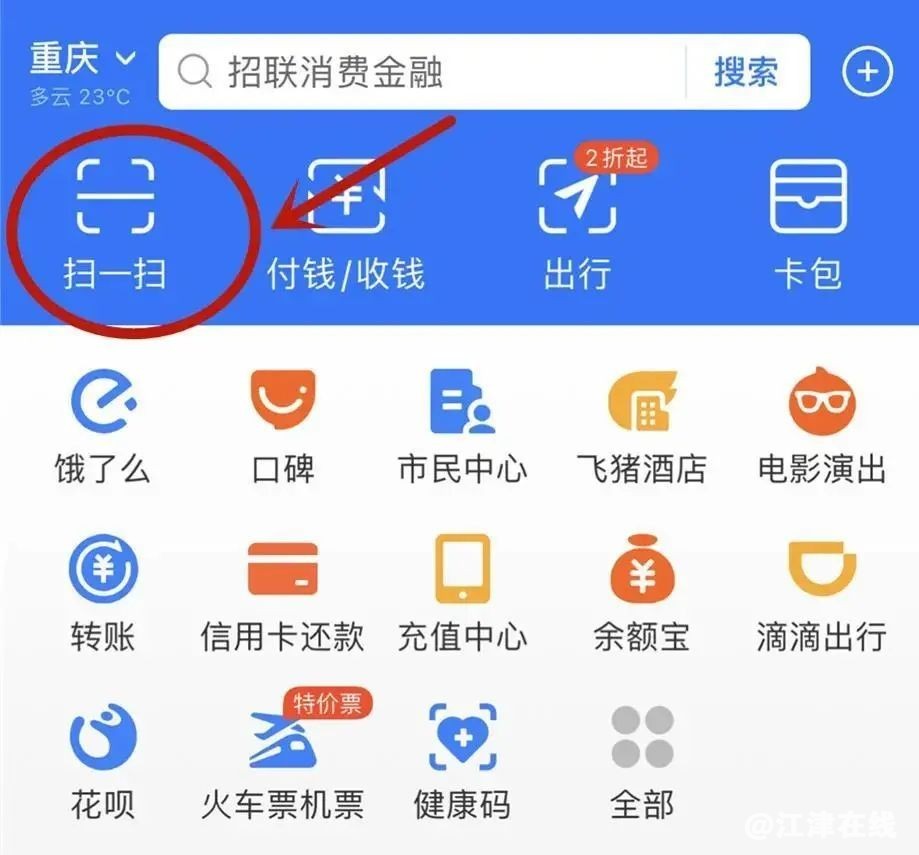Open the plus menu icon
This screenshot has height=855, width=919.
tap(867, 72)
